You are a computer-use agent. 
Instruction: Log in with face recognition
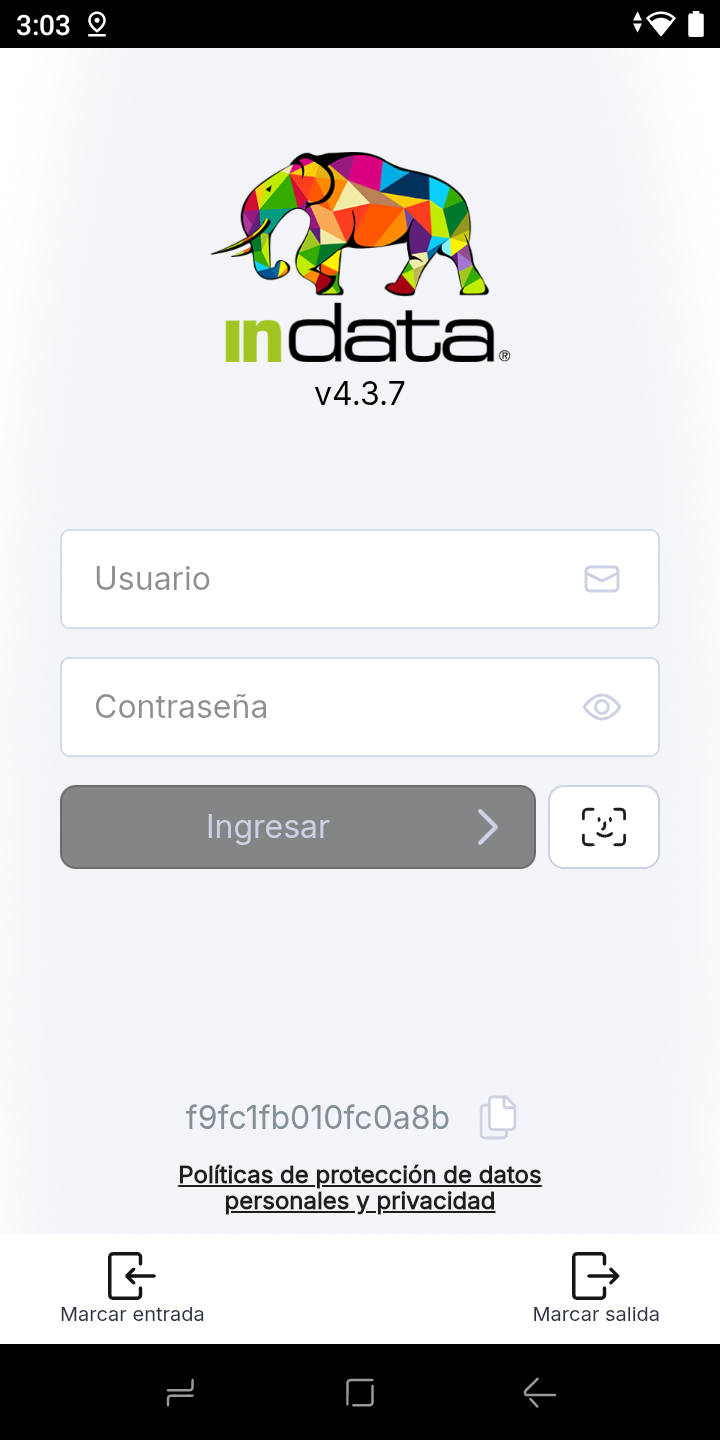coord(604,827)
